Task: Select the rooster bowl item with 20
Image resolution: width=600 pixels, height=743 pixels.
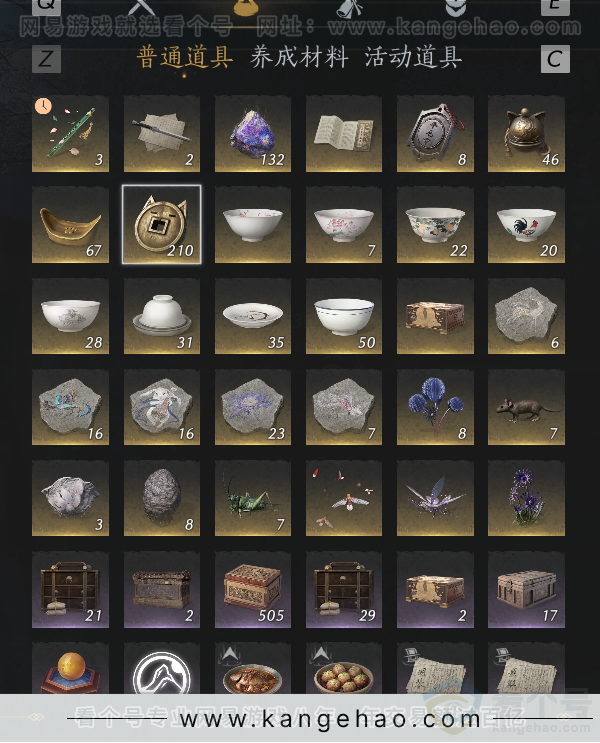Action: coord(525,224)
